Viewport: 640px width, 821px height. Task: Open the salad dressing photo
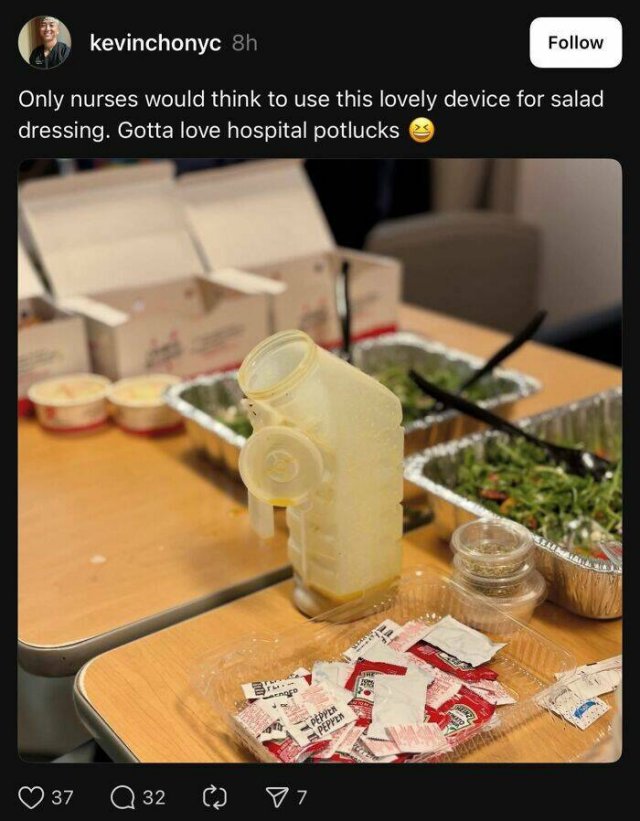coord(320,460)
